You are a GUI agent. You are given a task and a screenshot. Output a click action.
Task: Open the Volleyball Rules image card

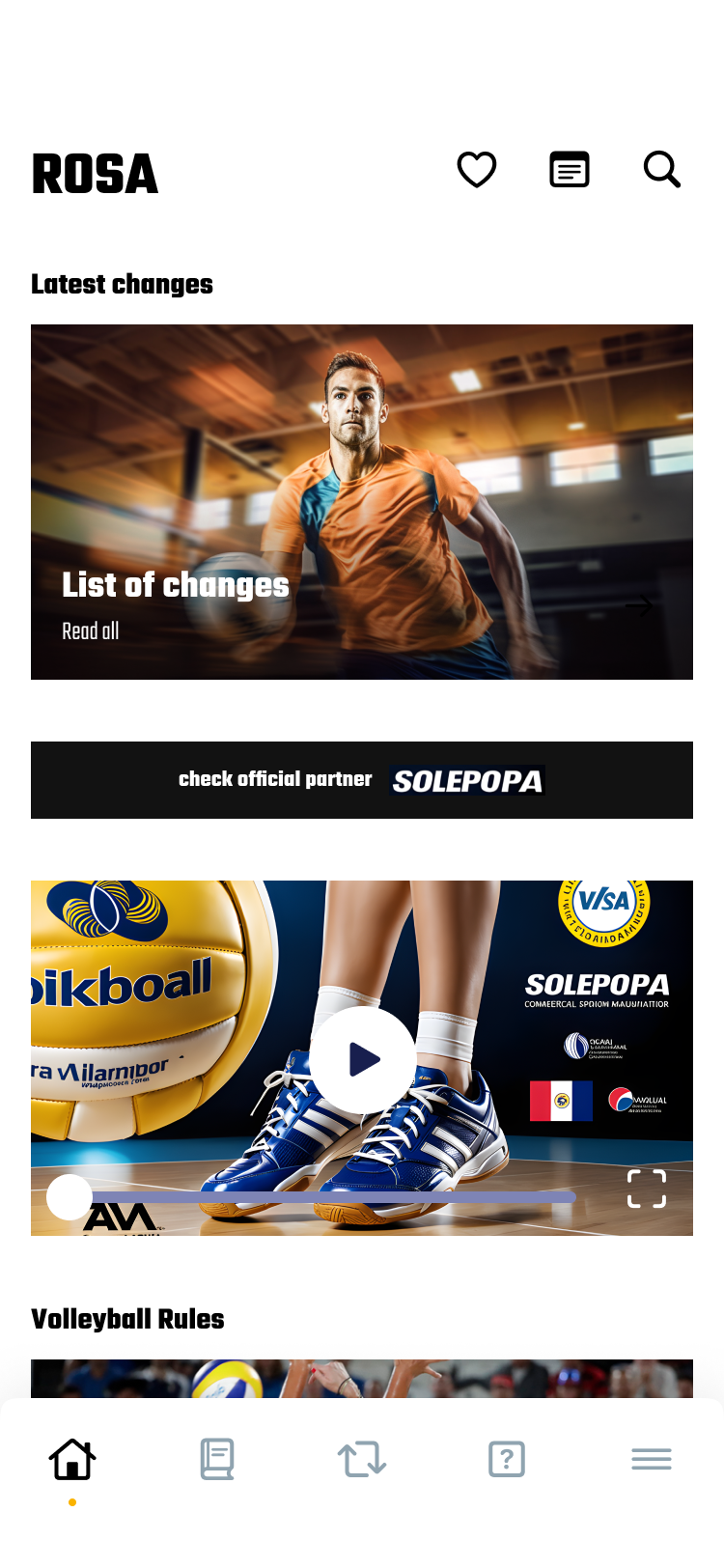tap(362, 1379)
